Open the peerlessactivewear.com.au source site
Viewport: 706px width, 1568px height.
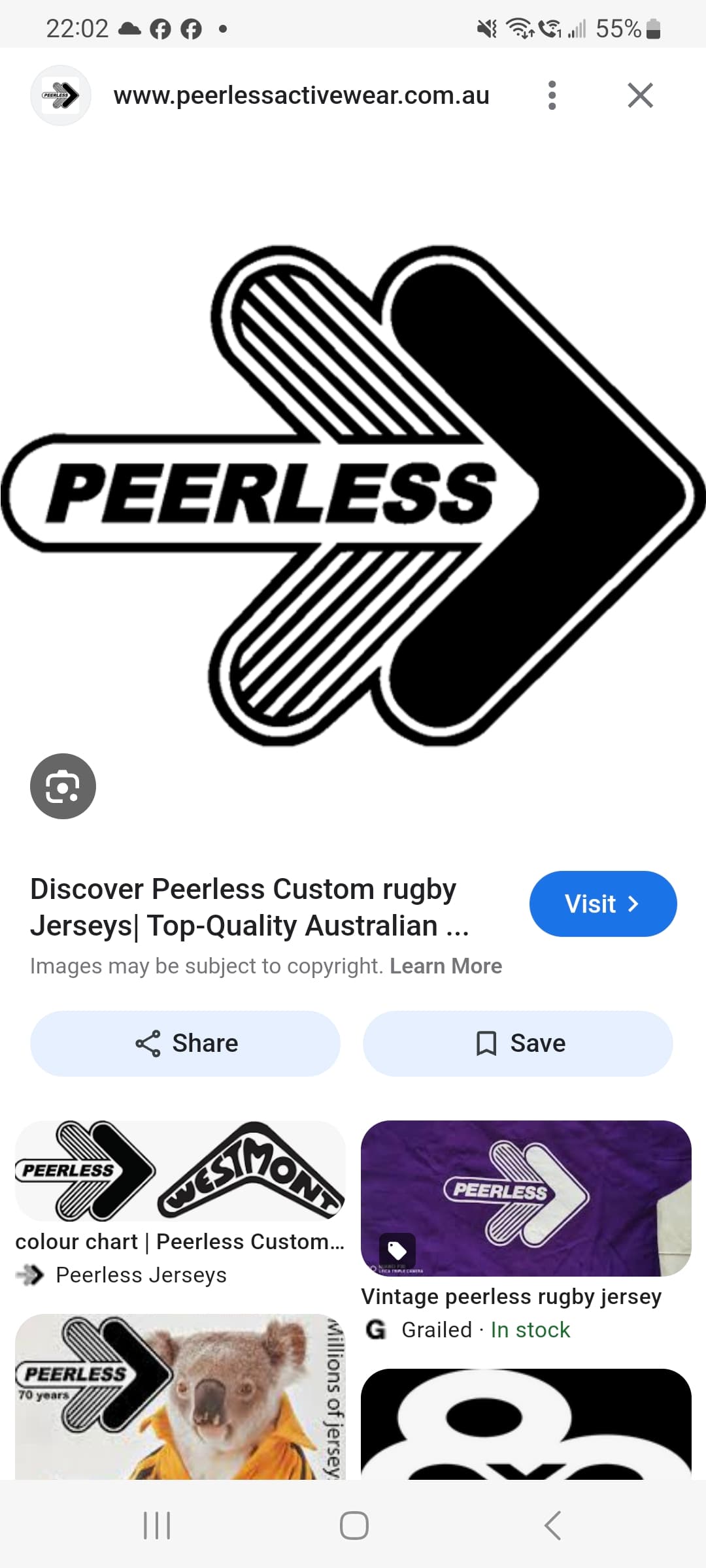click(301, 95)
